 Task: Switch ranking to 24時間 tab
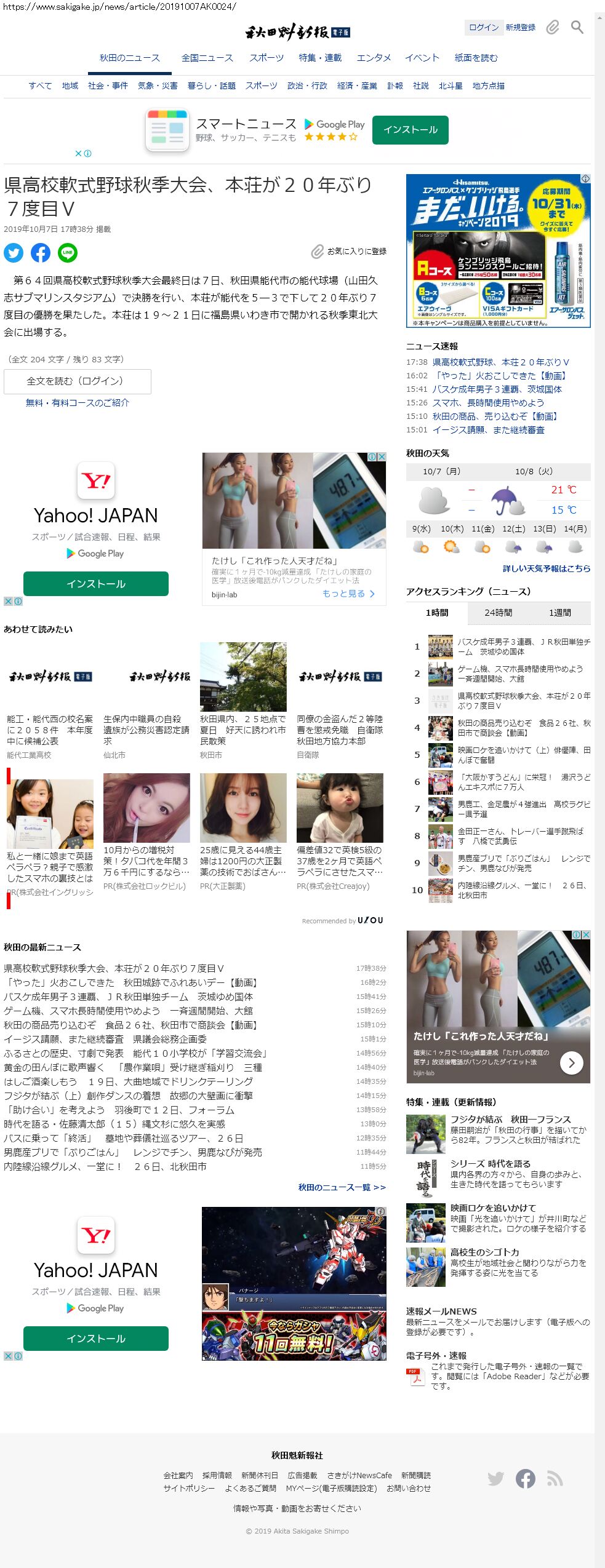(x=498, y=613)
